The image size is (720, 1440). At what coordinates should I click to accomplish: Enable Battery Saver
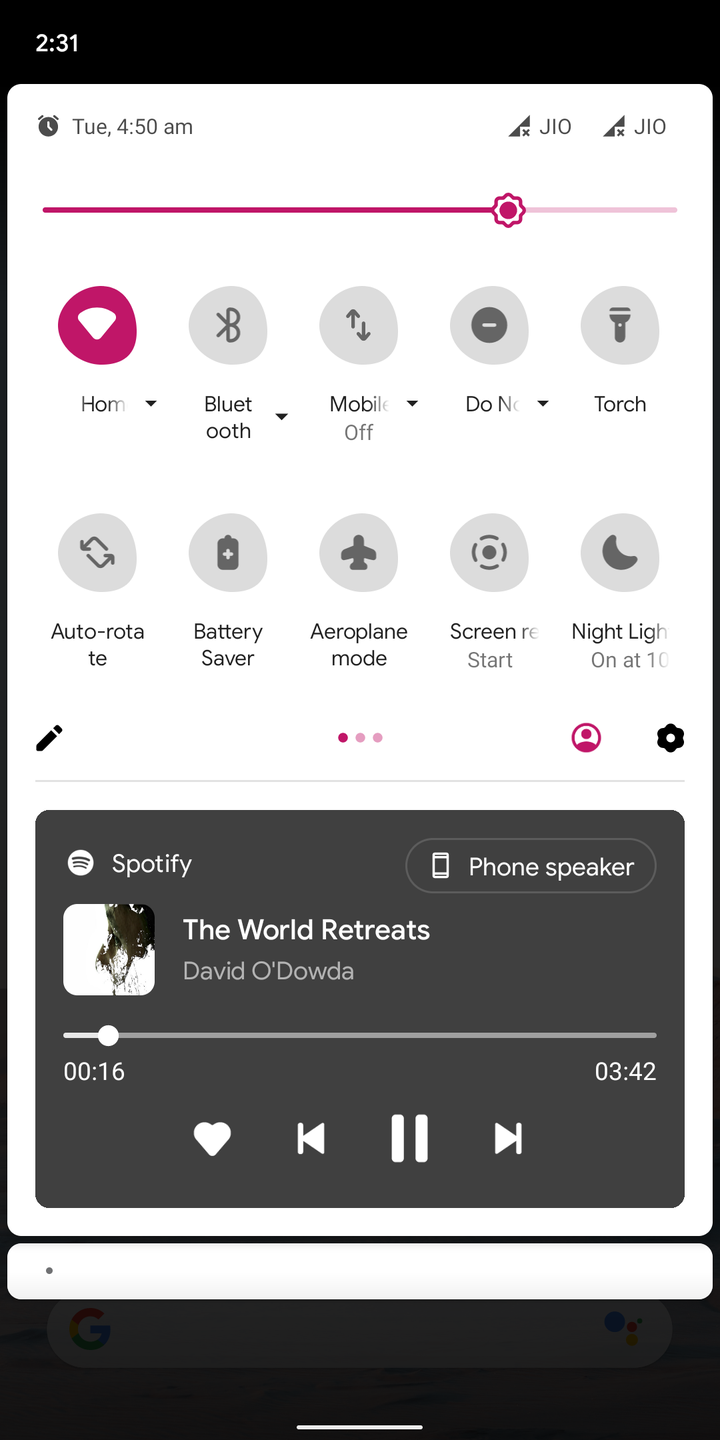[228, 552]
